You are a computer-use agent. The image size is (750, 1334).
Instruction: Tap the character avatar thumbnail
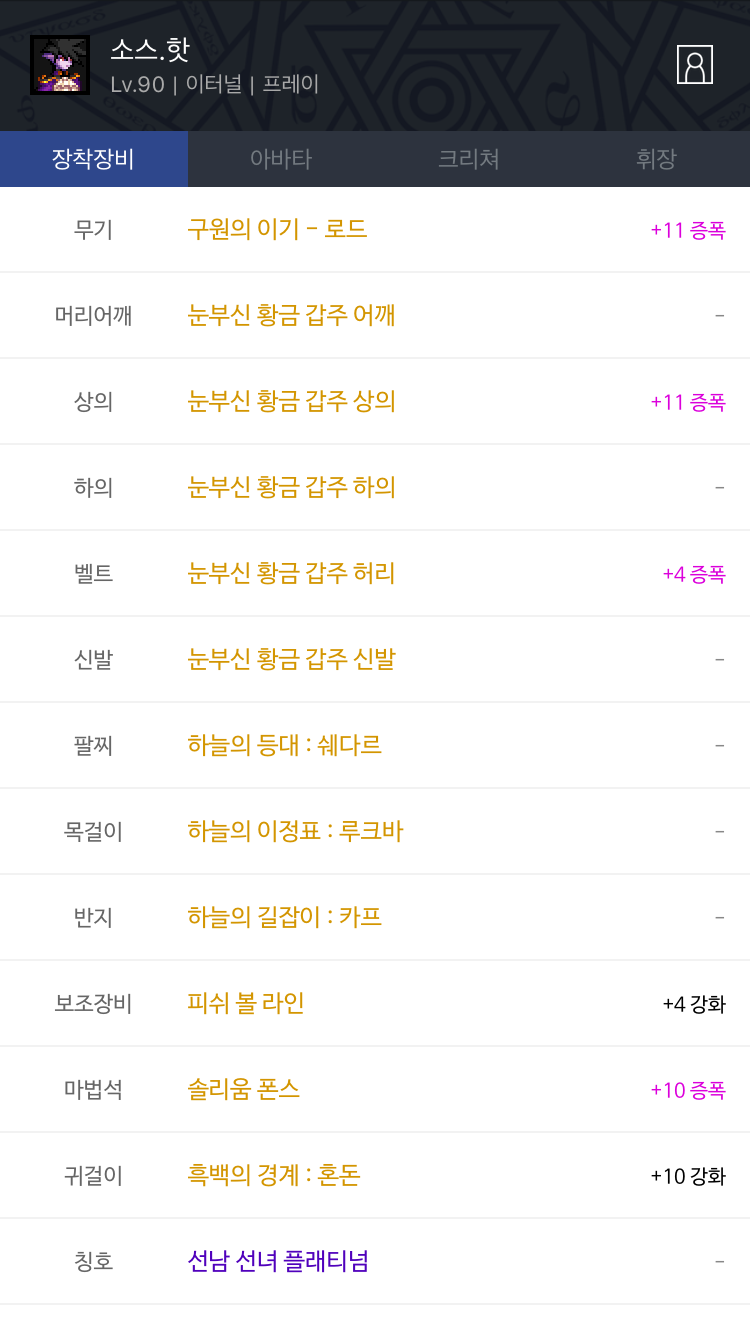60,65
